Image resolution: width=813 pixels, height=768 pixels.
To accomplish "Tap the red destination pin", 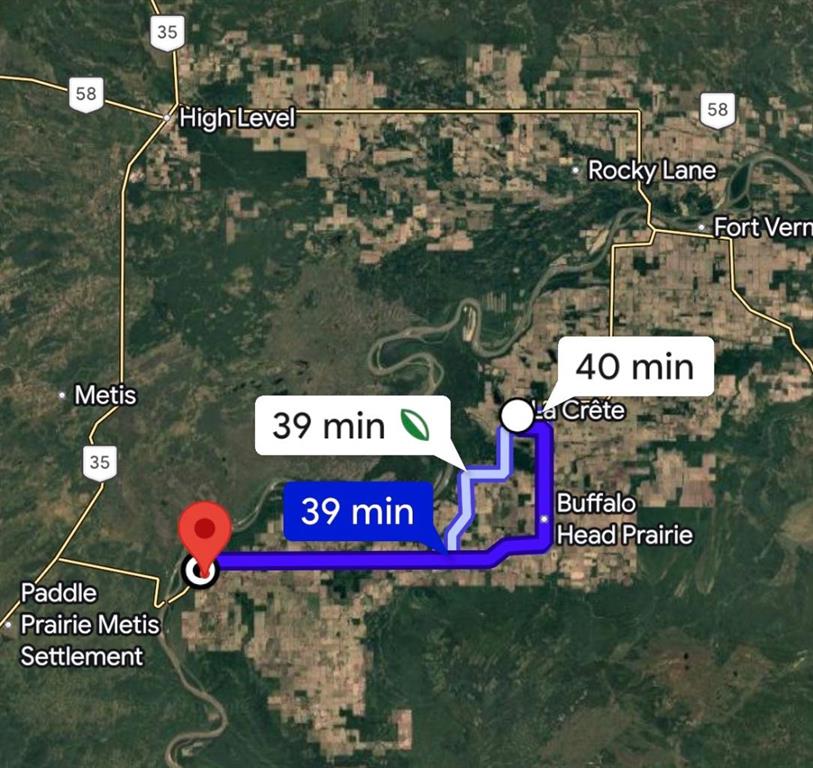I will pyautogui.click(x=204, y=533).
